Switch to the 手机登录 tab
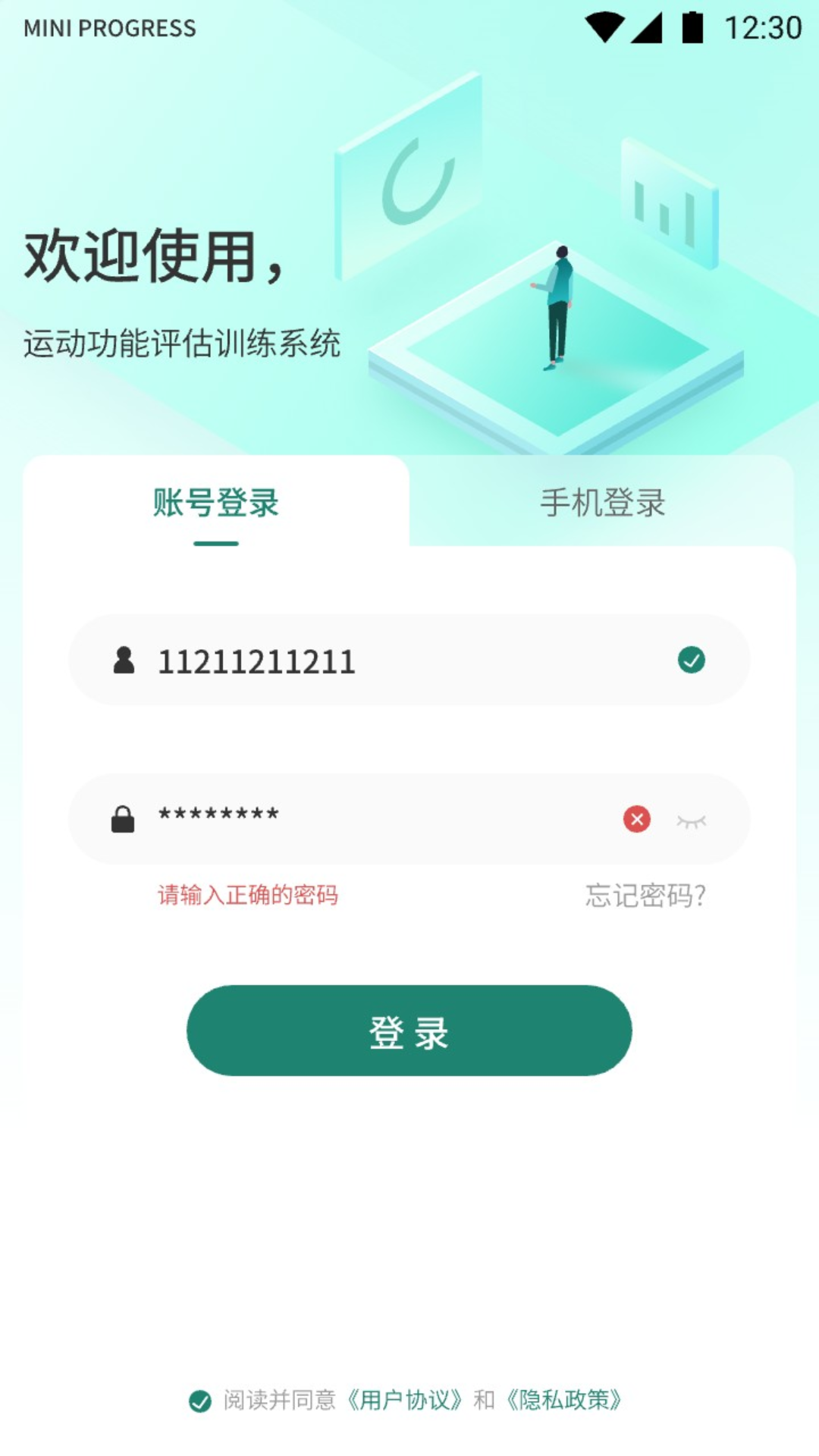The width and height of the screenshot is (819, 1456). (601, 503)
